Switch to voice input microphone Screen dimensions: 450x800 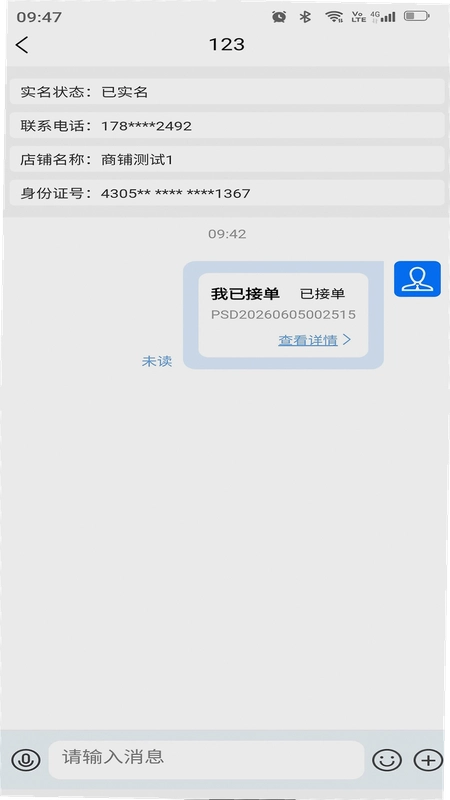(x=26, y=761)
